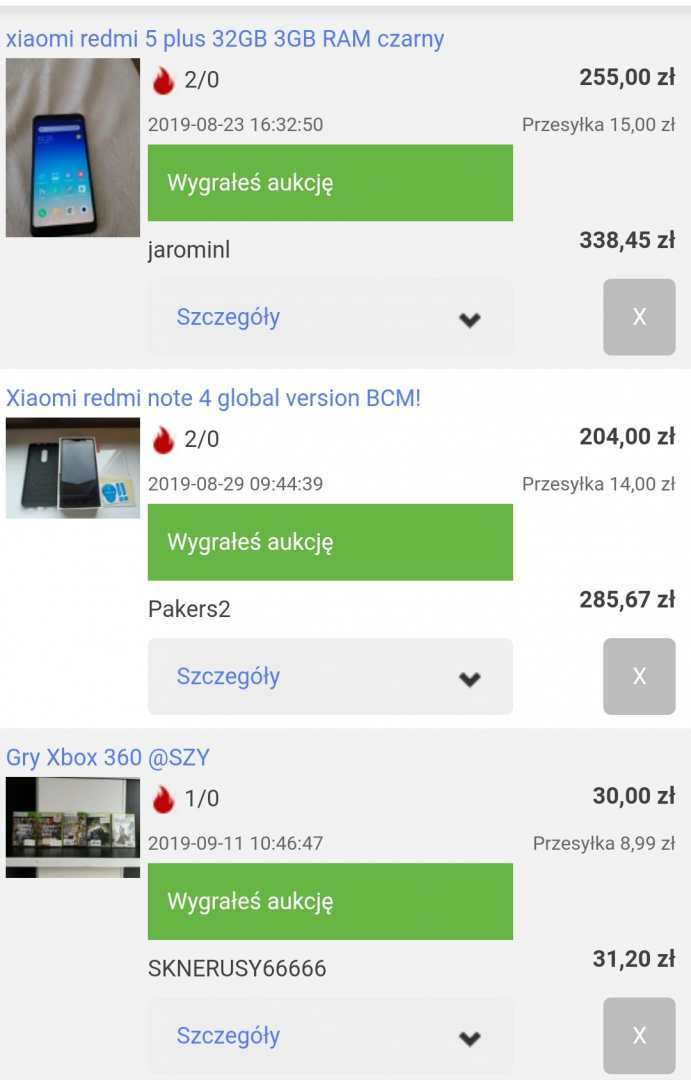The width and height of the screenshot is (691, 1080).
Task: Expand Szczegóły for the jarominl auction
Action: tap(330, 317)
